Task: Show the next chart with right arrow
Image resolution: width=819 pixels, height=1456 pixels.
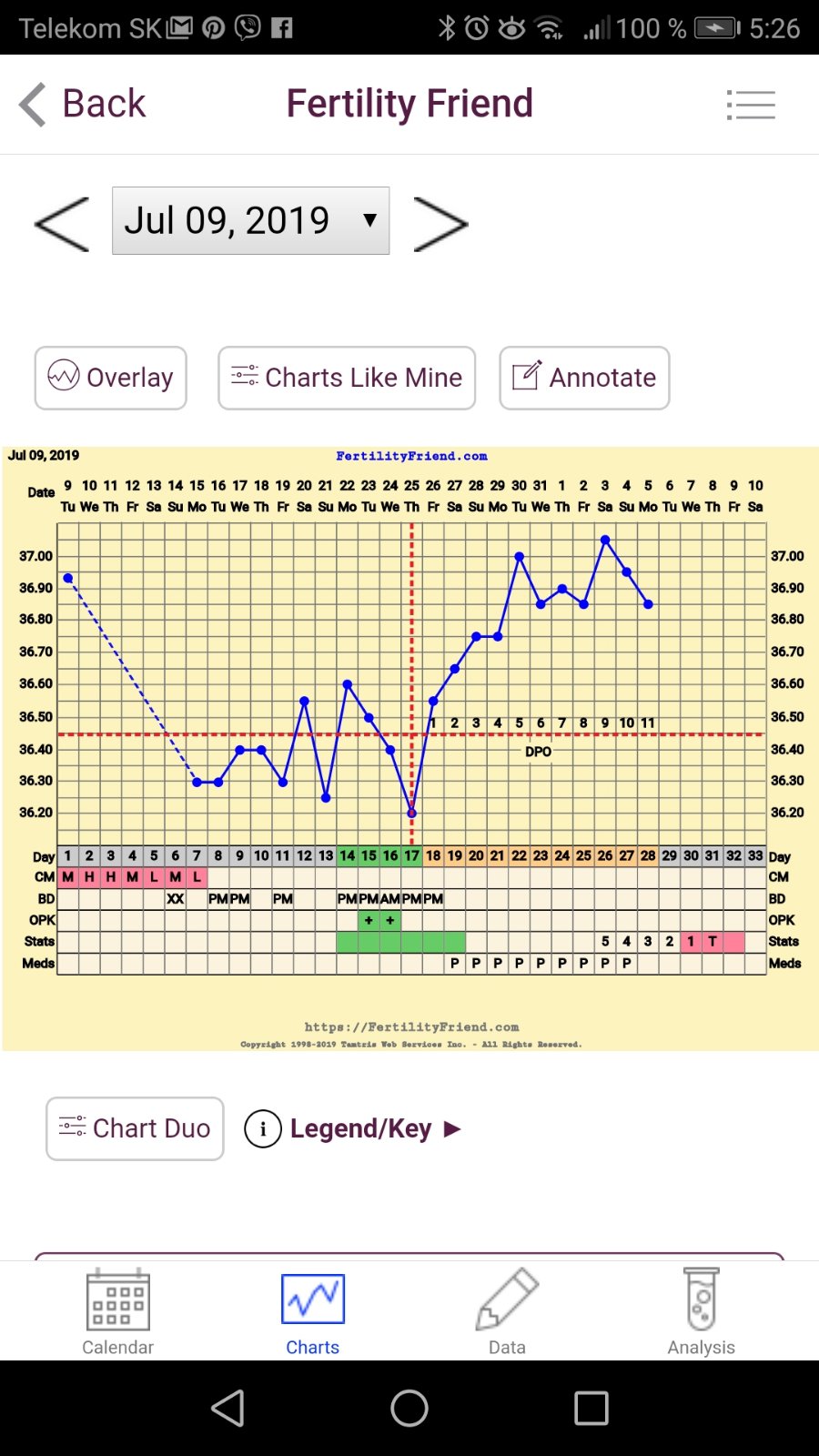Action: click(x=440, y=224)
